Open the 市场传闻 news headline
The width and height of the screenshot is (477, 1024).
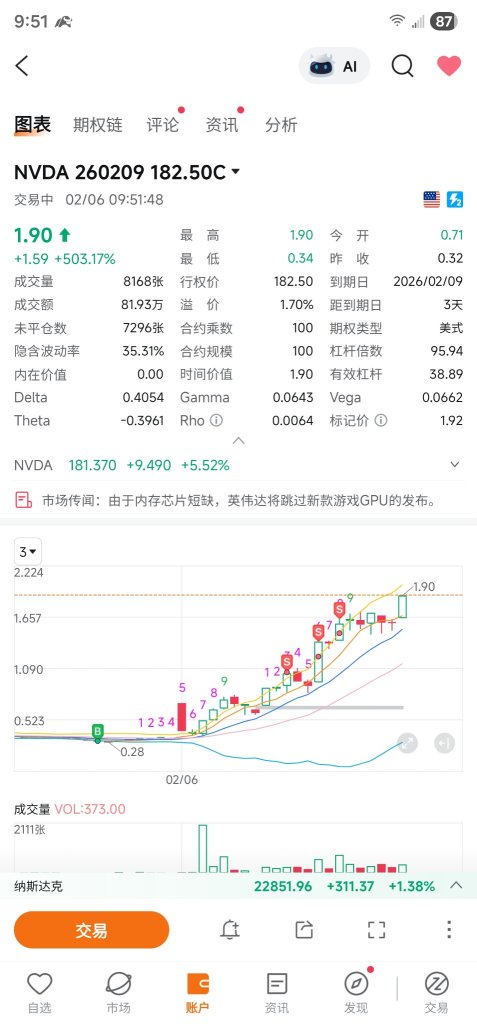225,501
